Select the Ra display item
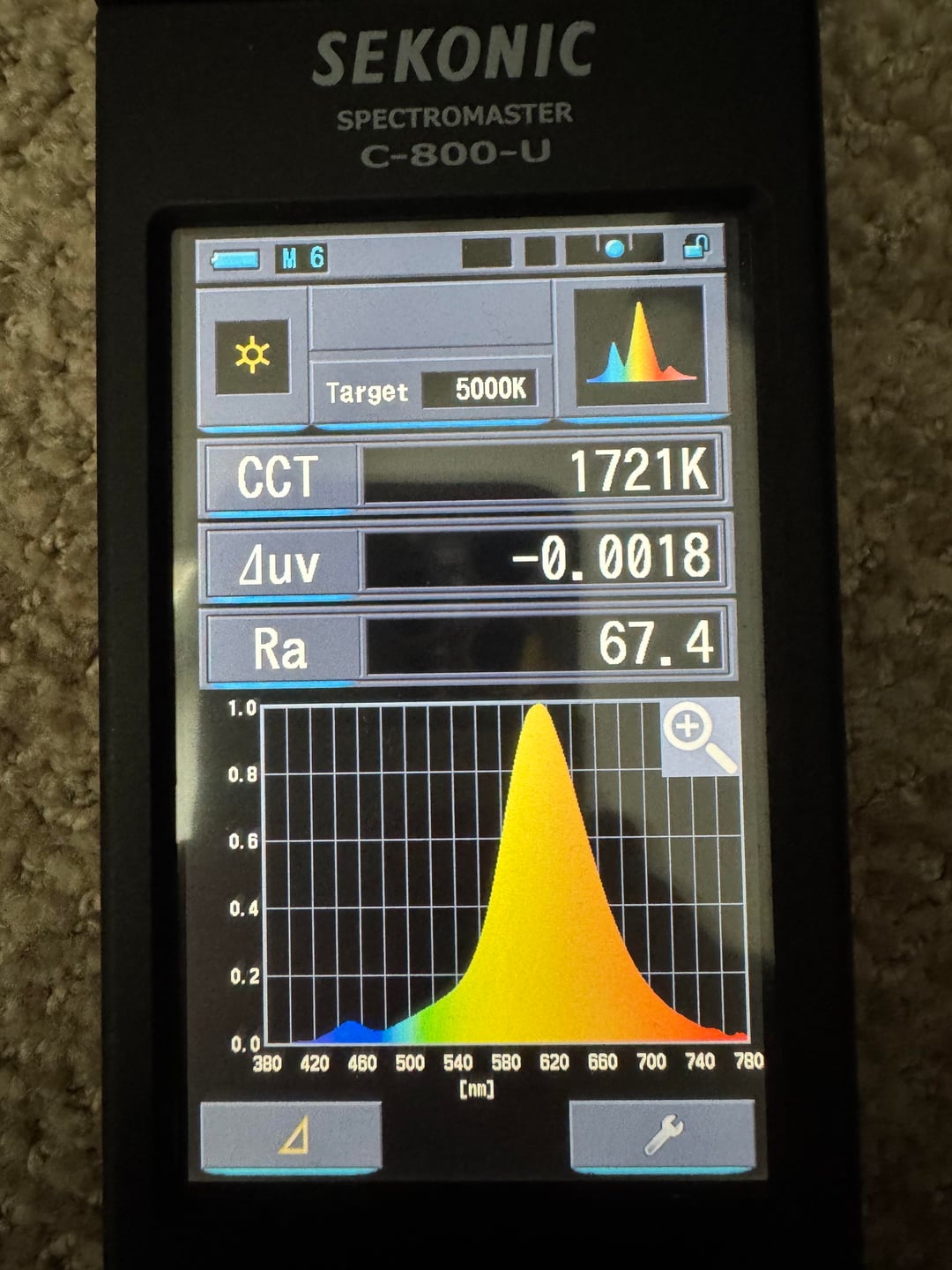This screenshot has height=1270, width=952. coord(279,648)
